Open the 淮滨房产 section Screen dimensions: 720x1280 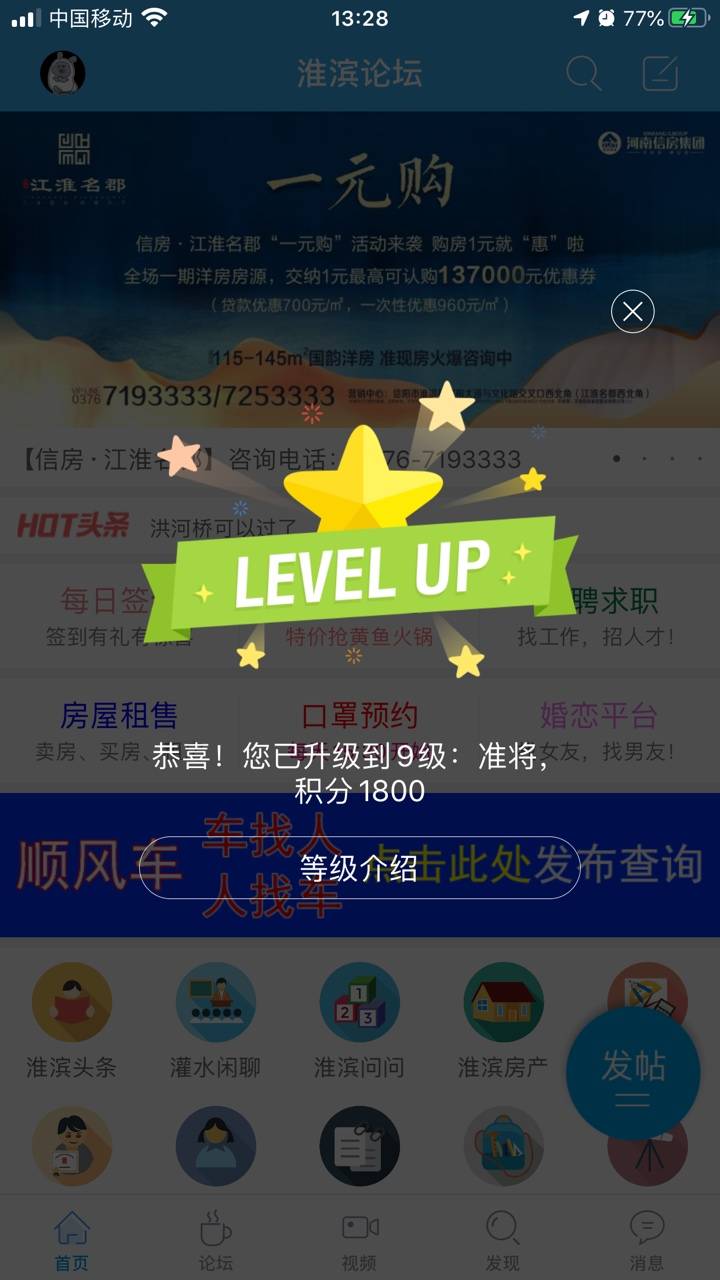[503, 1020]
